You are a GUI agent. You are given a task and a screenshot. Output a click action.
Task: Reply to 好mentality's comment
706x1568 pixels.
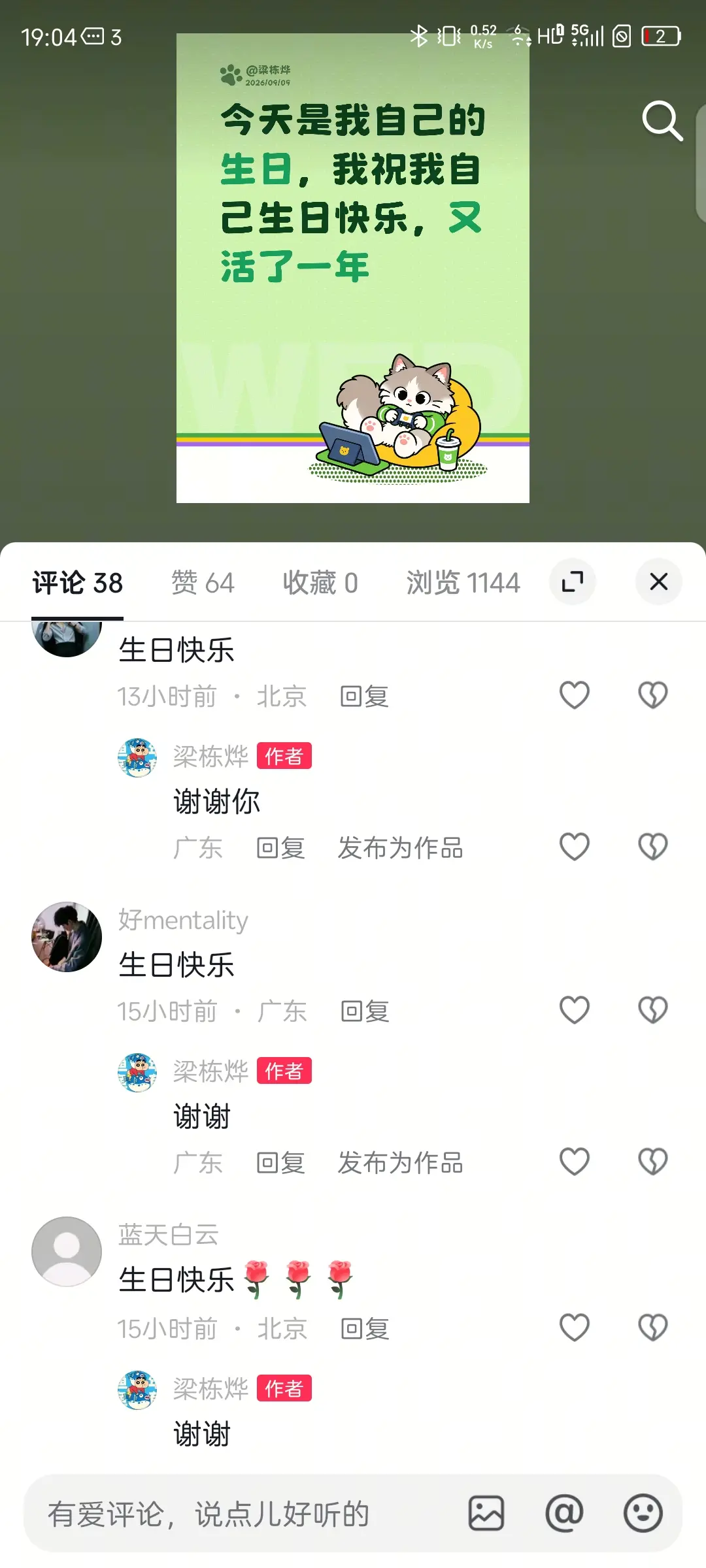pyautogui.click(x=364, y=1011)
